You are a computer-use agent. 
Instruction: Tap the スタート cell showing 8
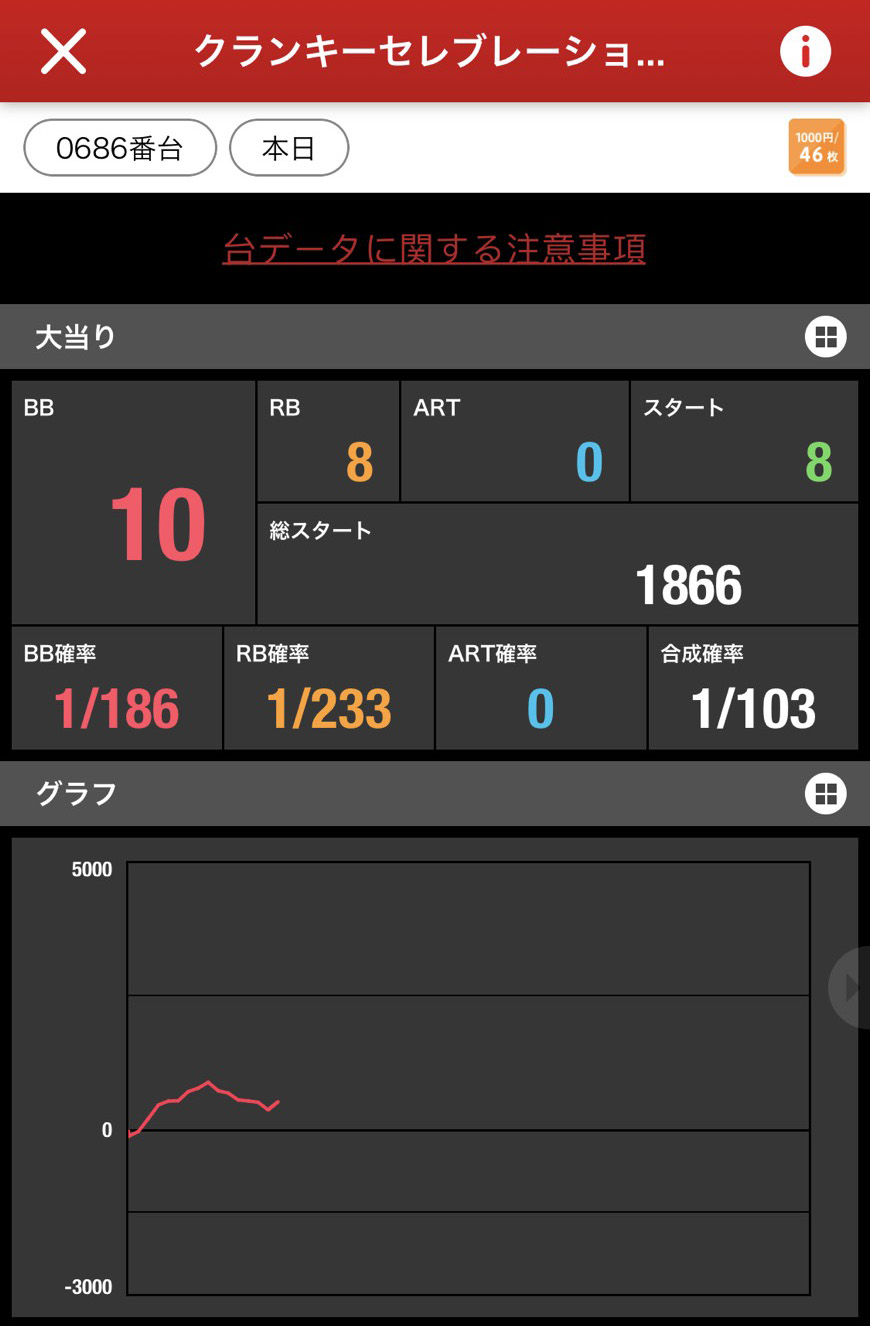(744, 440)
